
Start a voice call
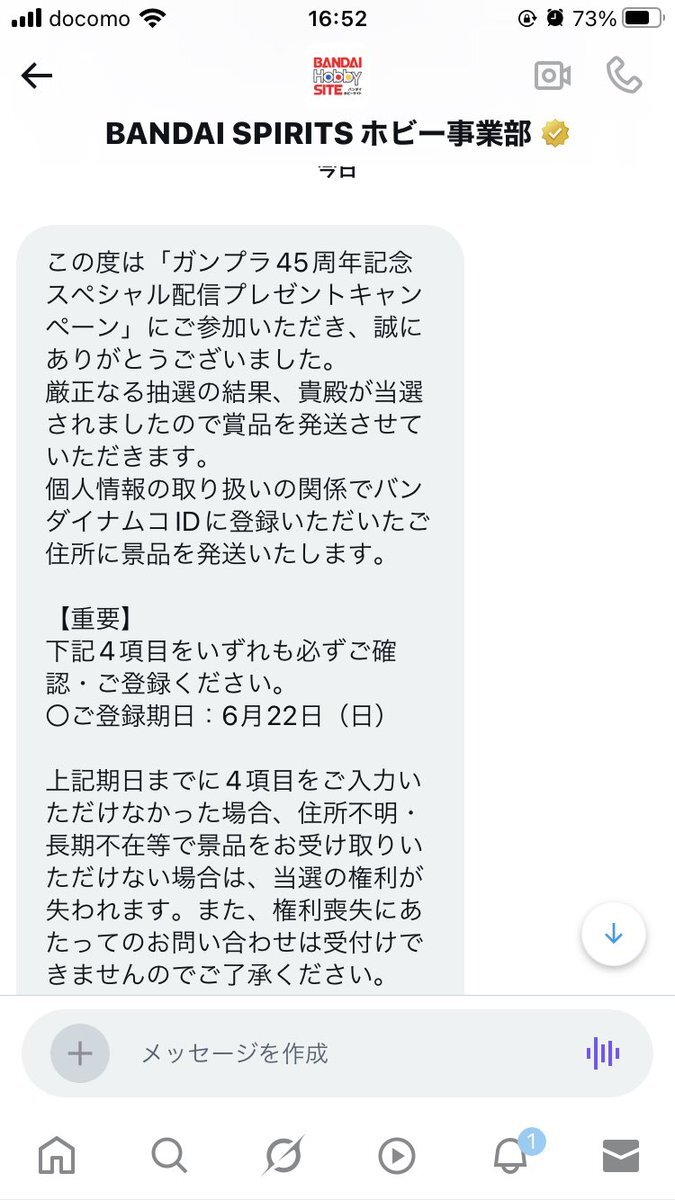pyautogui.click(x=624, y=76)
